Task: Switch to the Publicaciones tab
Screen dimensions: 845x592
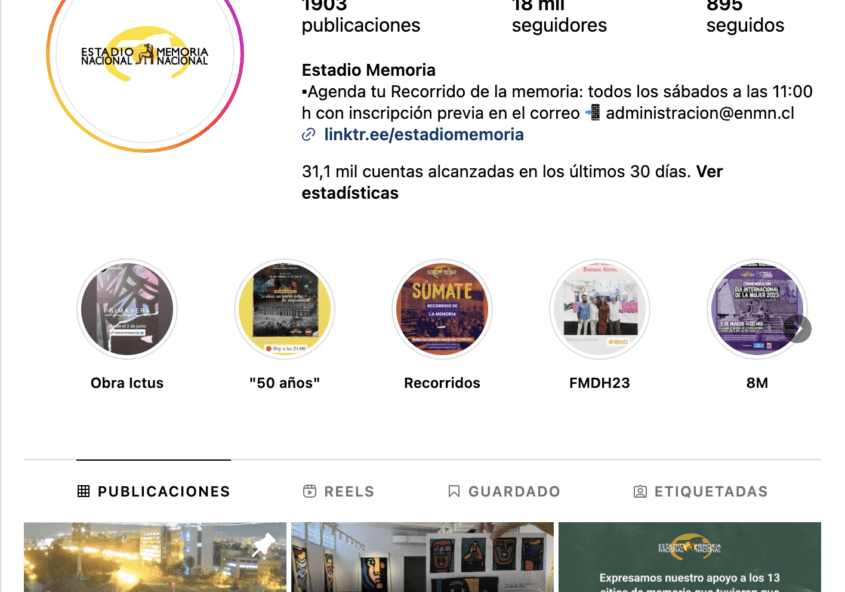Action: (x=154, y=491)
